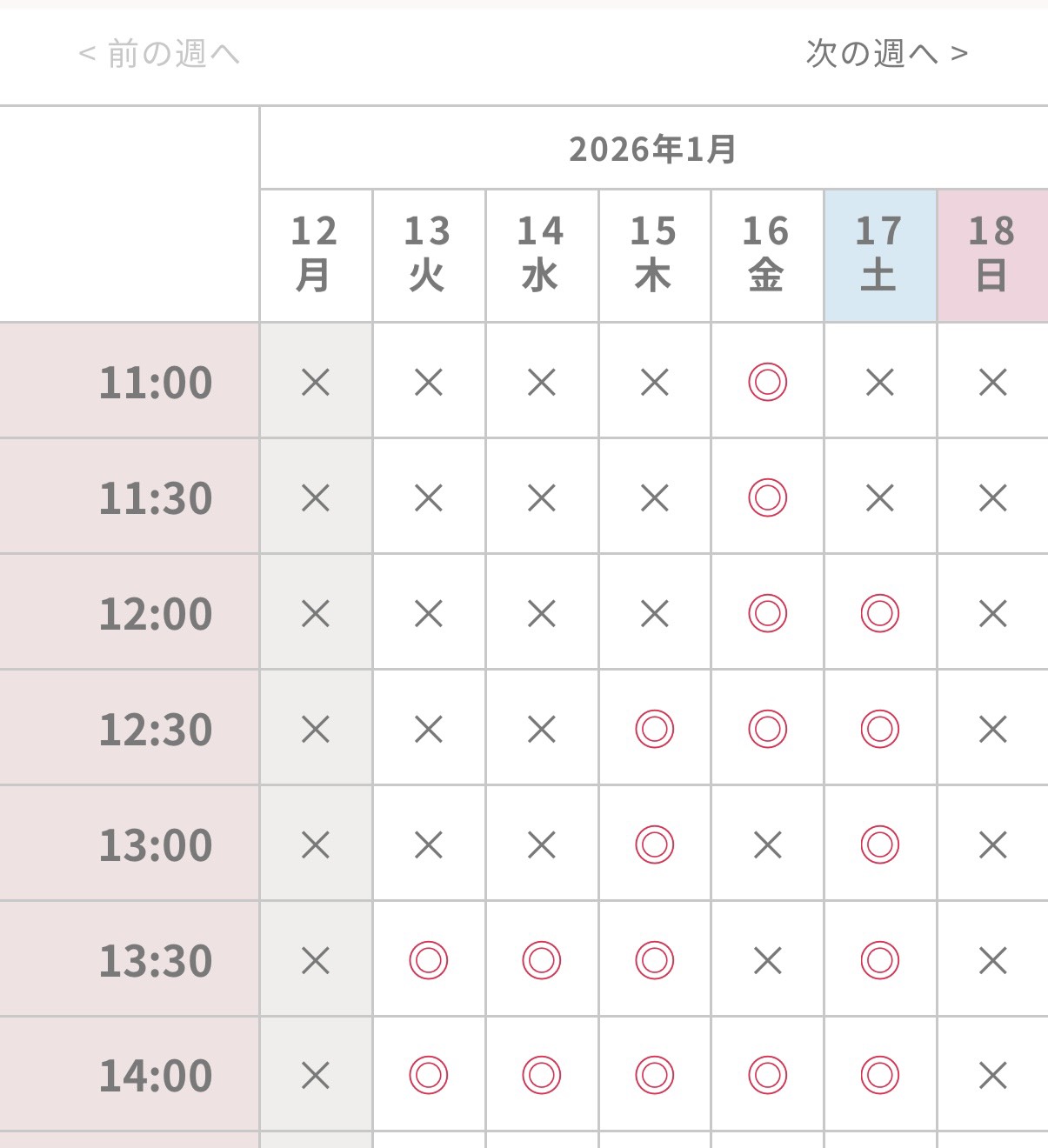Select 14:00 on Thursday the 15th
This screenshot has width=1048, height=1148.
point(654,1076)
